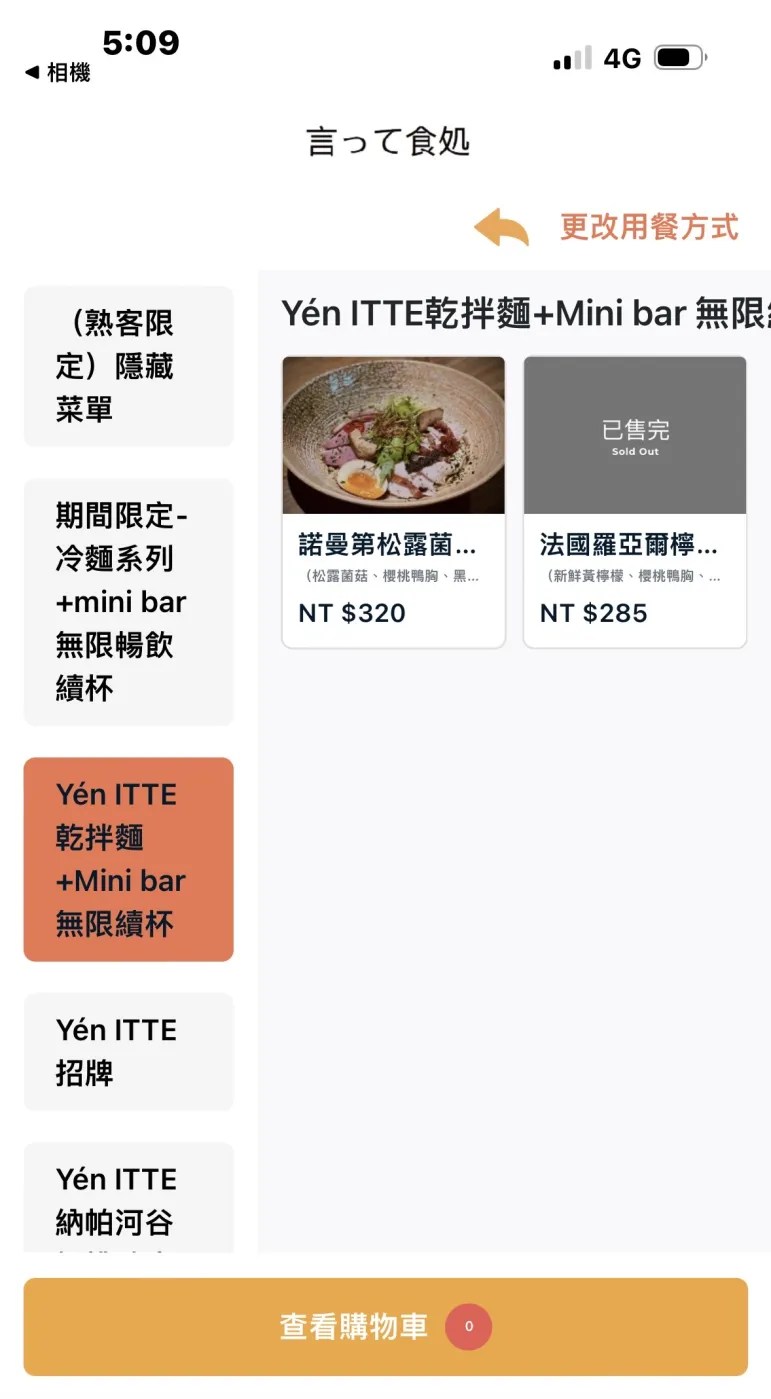This screenshot has height=1399, width=771.
Task: Switch to 期間限定-冷麵系列 category
Action: [128, 602]
